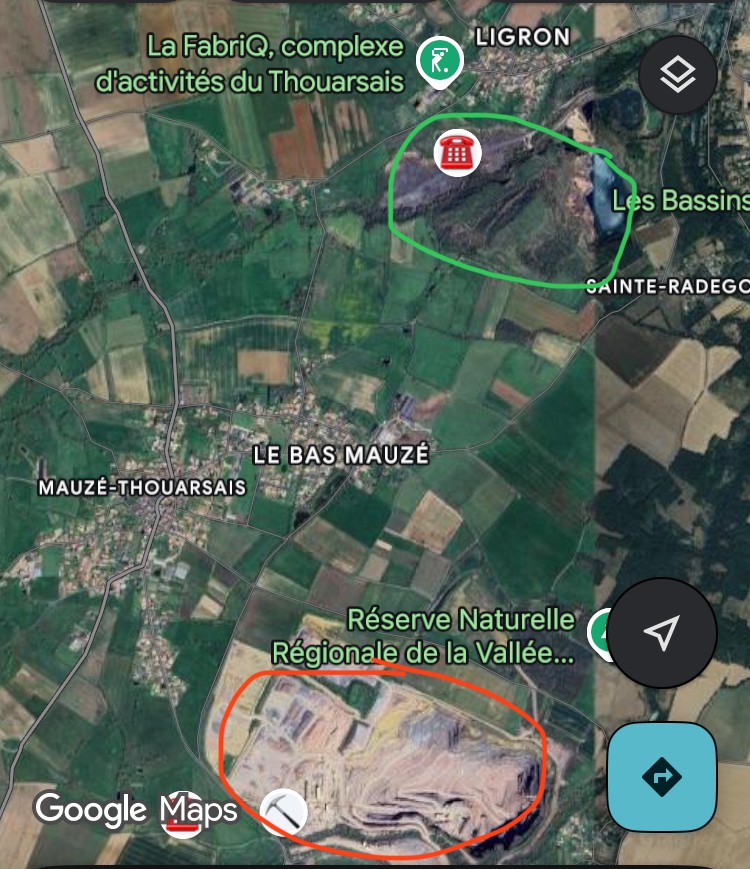The image size is (750, 869).
Task: Open the Les Bassins place label
Action: click(680, 200)
